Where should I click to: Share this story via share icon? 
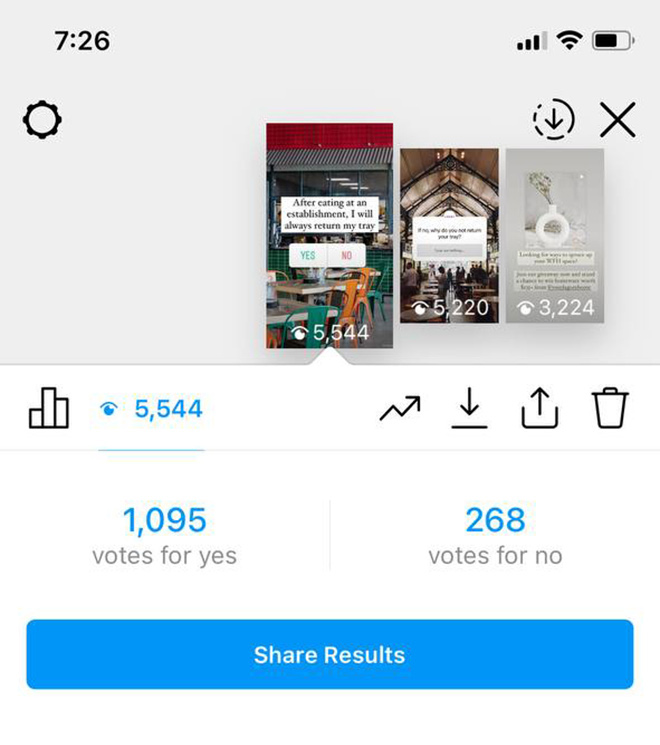click(x=539, y=408)
